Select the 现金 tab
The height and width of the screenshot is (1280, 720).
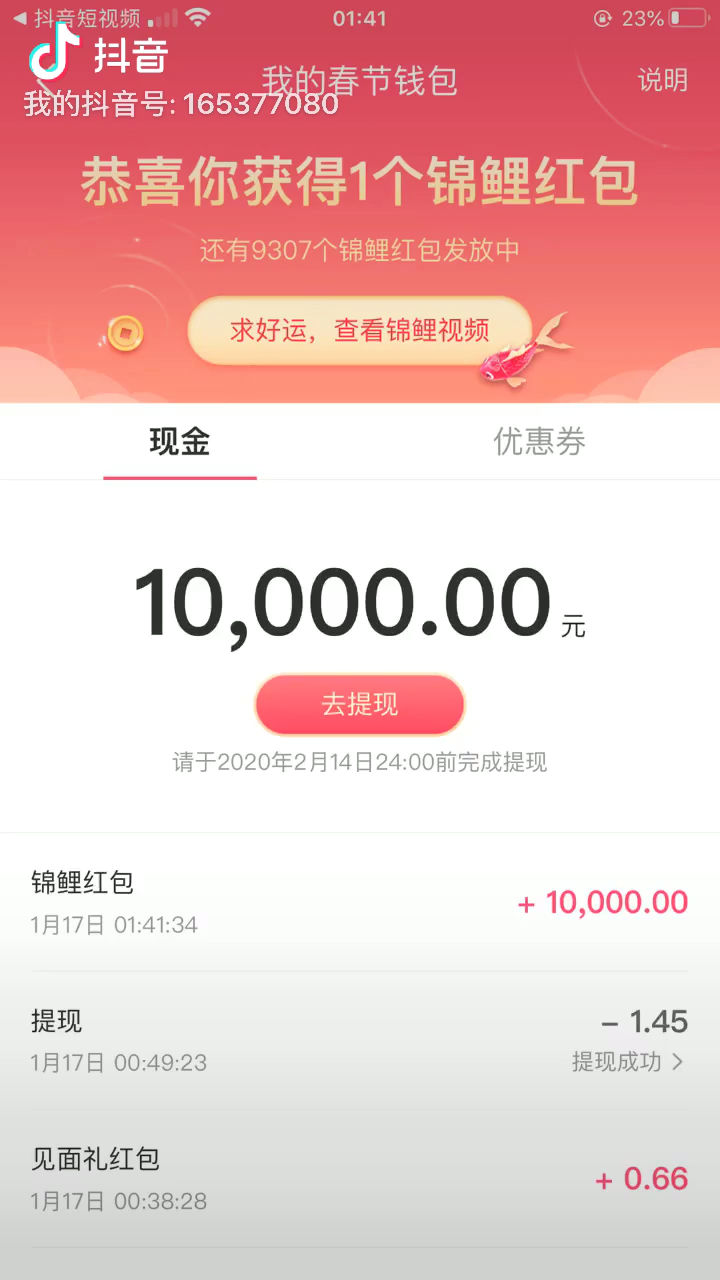180,442
